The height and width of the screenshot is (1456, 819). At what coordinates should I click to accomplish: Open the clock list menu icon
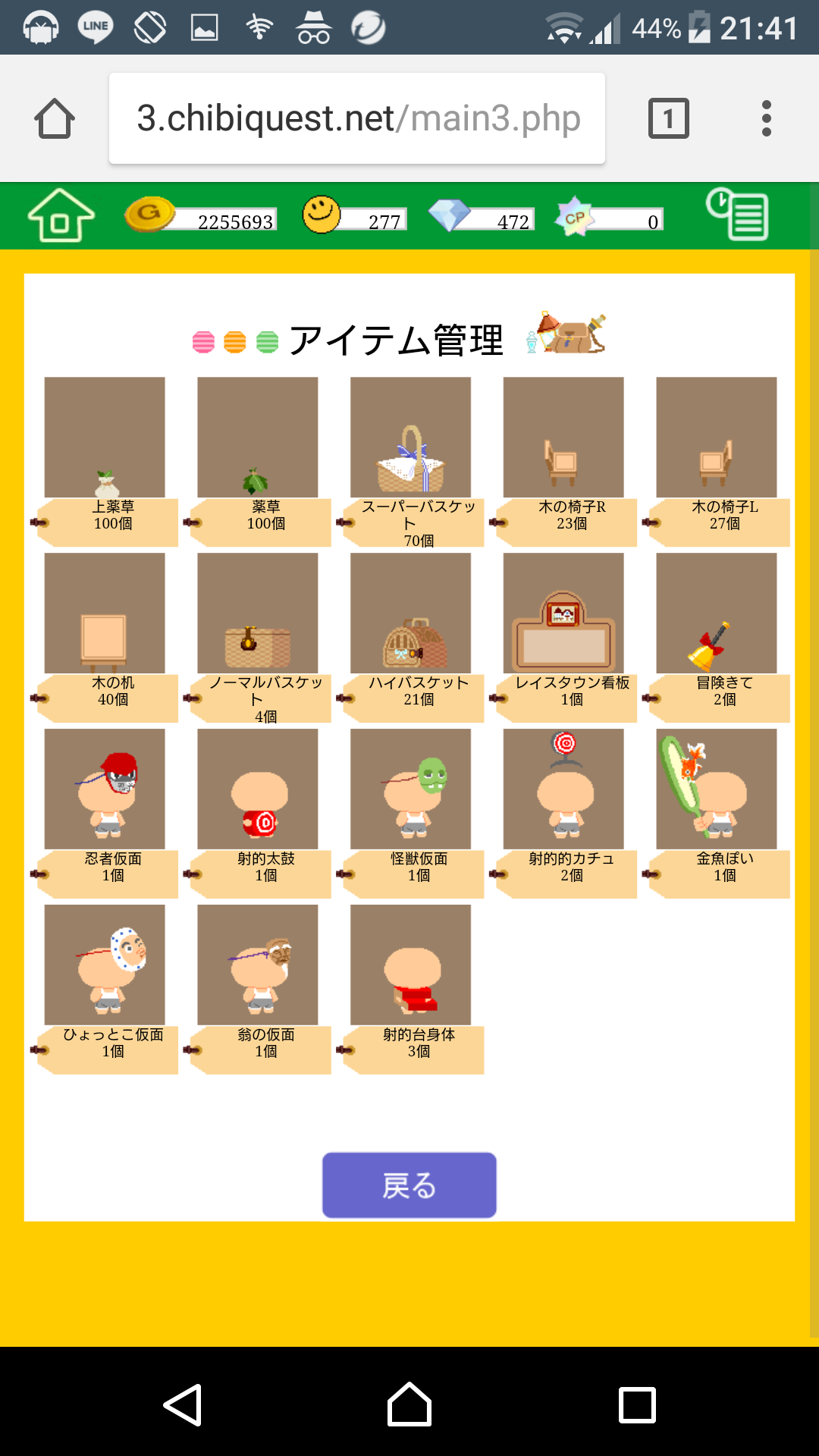pos(737,215)
